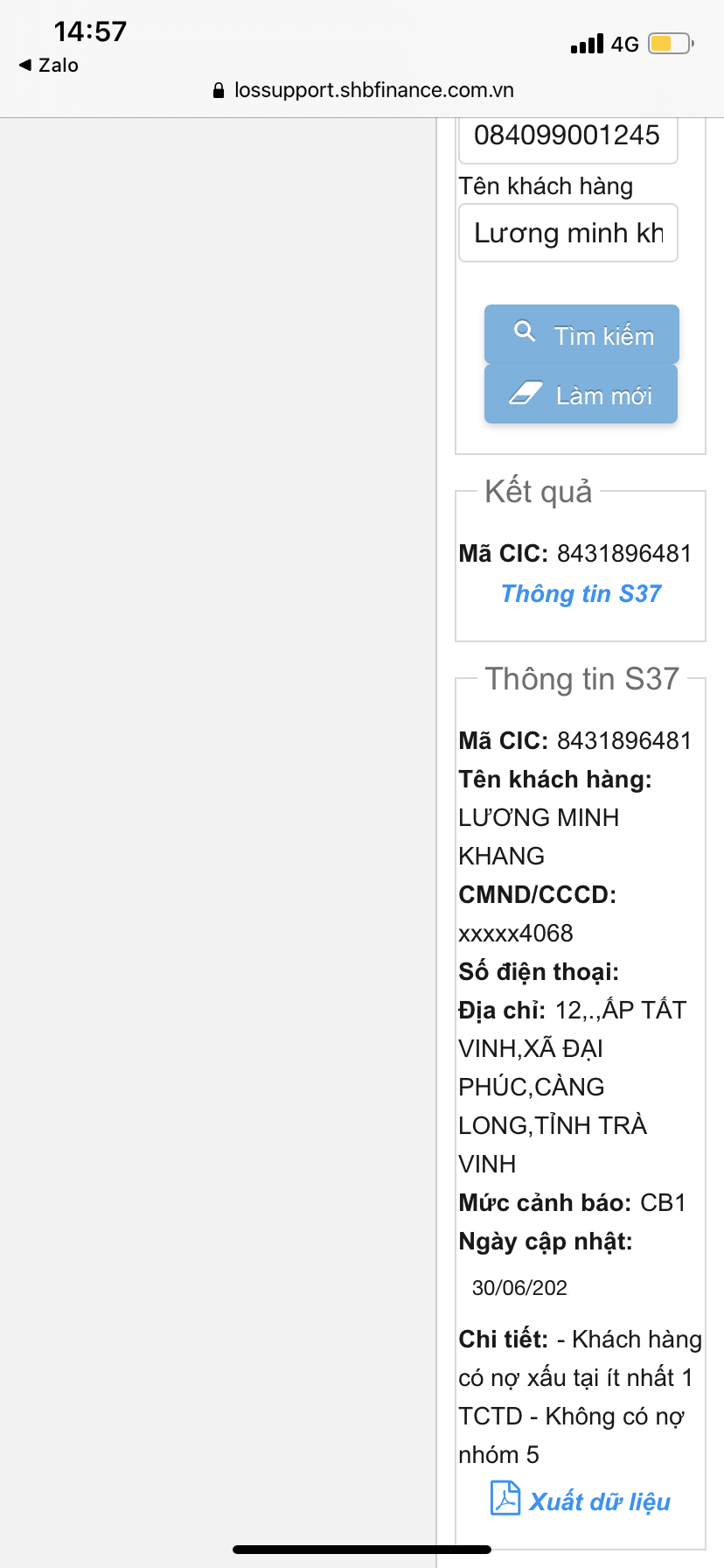This screenshot has height=1568, width=724.
Task: Return to Zalo app
Action: (x=49, y=65)
